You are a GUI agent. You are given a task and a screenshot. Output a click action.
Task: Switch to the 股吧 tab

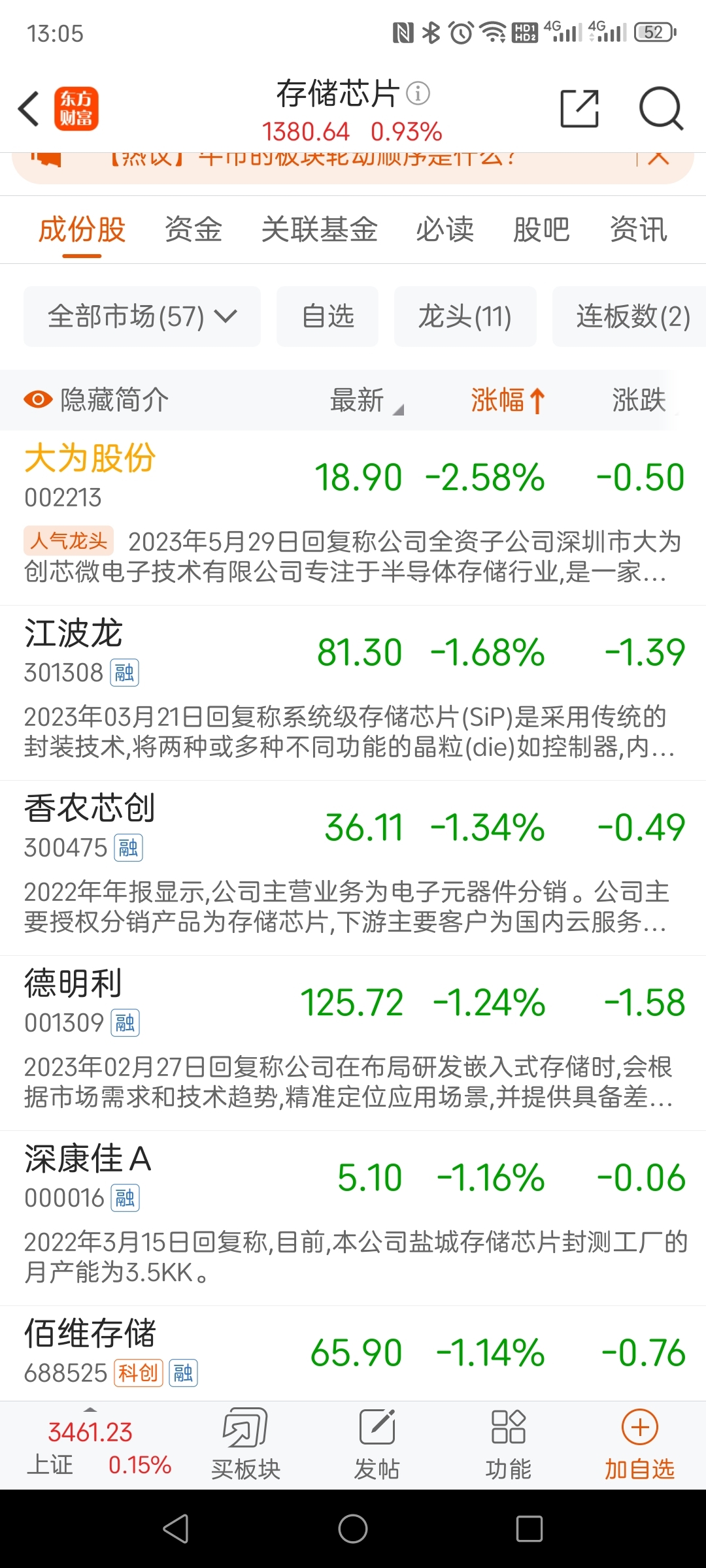pyautogui.click(x=541, y=230)
